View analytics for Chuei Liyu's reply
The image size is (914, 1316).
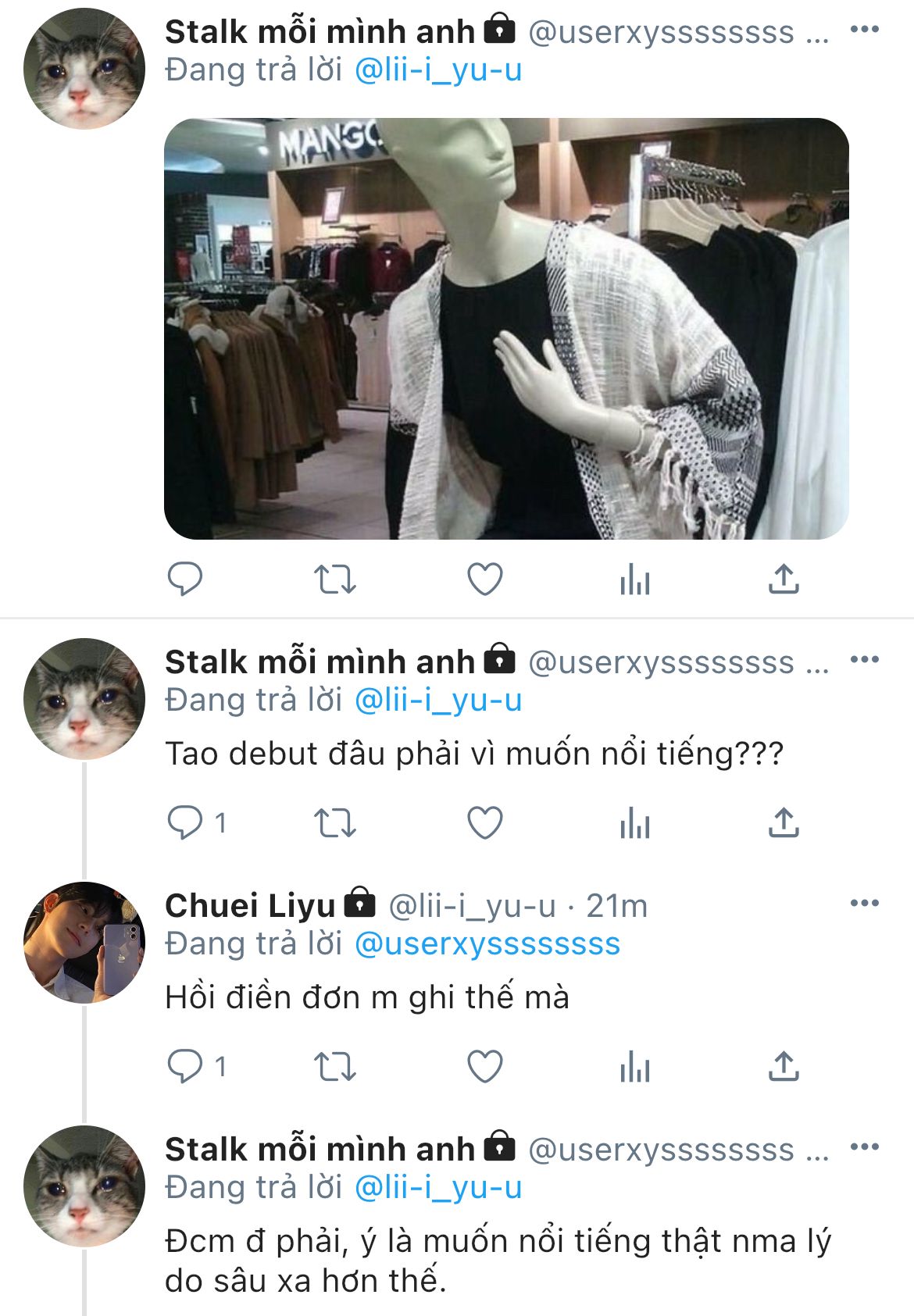(x=634, y=1067)
